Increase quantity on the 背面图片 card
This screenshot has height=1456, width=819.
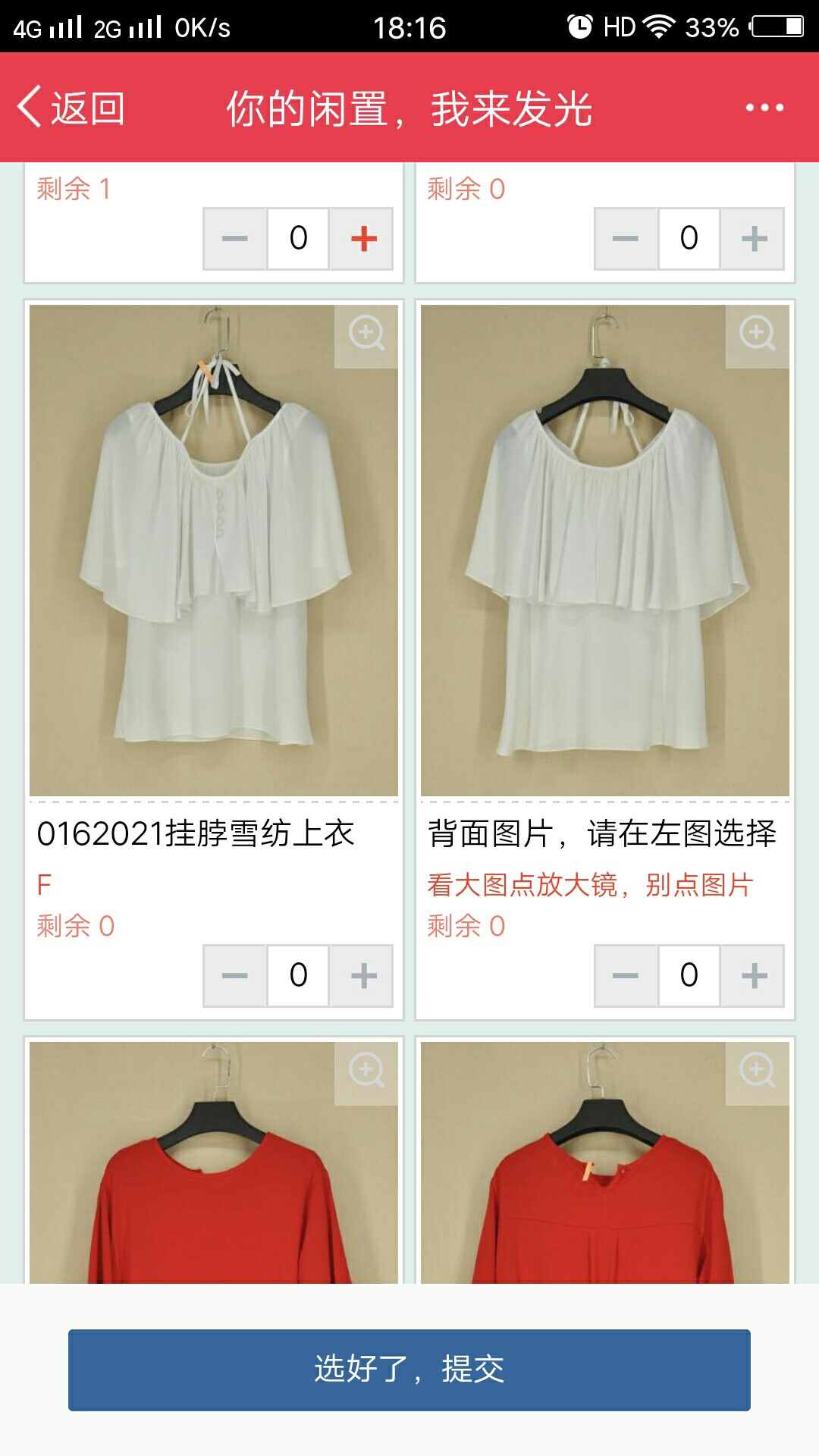point(753,975)
